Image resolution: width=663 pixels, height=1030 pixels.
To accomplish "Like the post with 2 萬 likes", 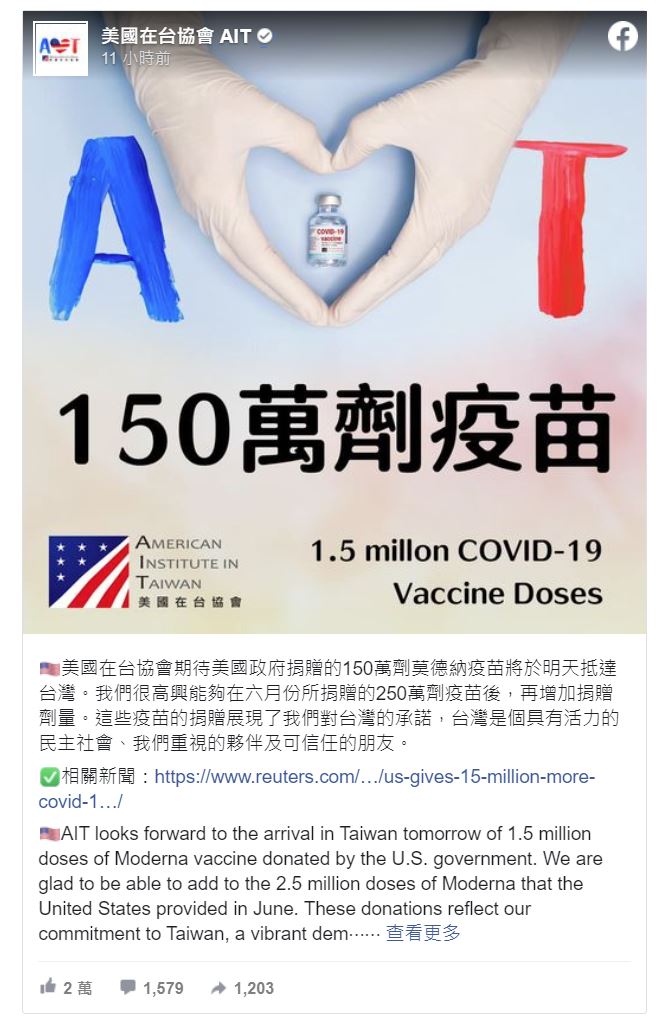I will click(x=66, y=988).
